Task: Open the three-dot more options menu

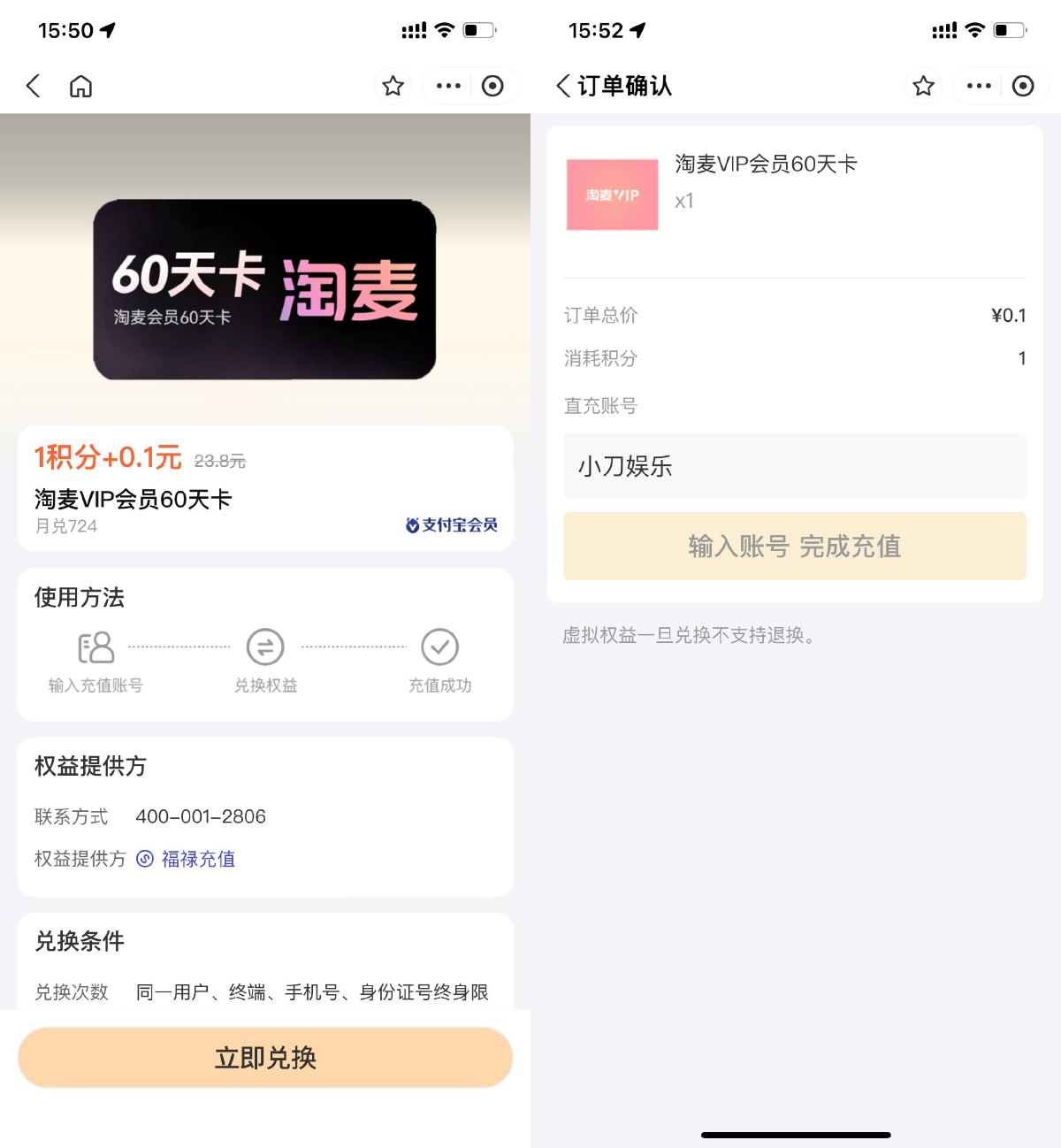Action: coord(447,86)
